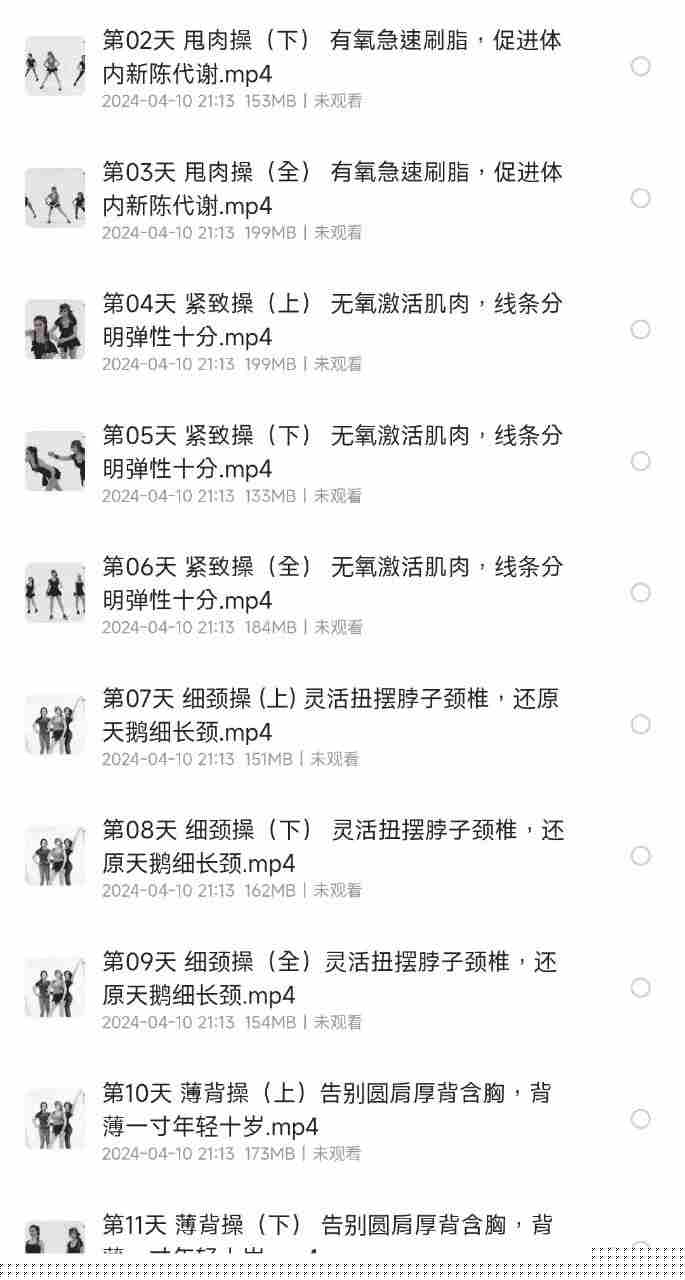Select the circle for 第08天 细颈操（下）
The width and height of the screenshot is (685, 1280).
[x=640, y=856]
